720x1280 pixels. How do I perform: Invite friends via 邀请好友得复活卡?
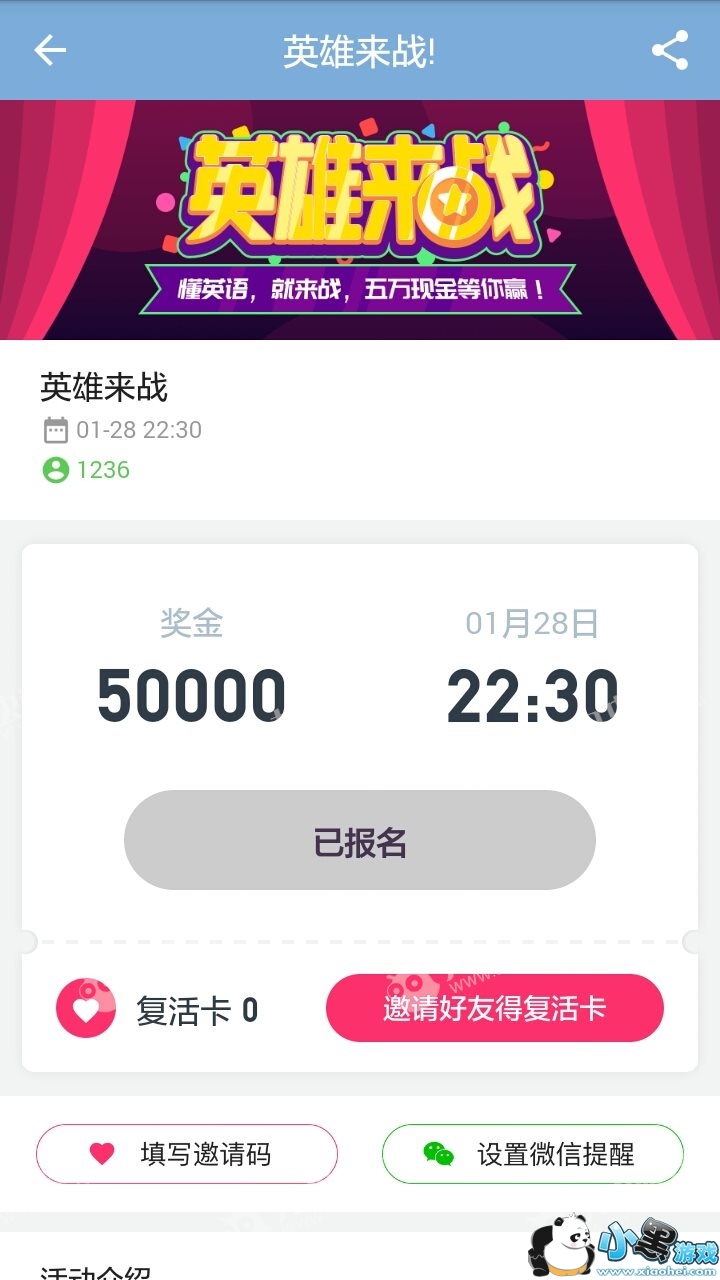(x=494, y=1008)
